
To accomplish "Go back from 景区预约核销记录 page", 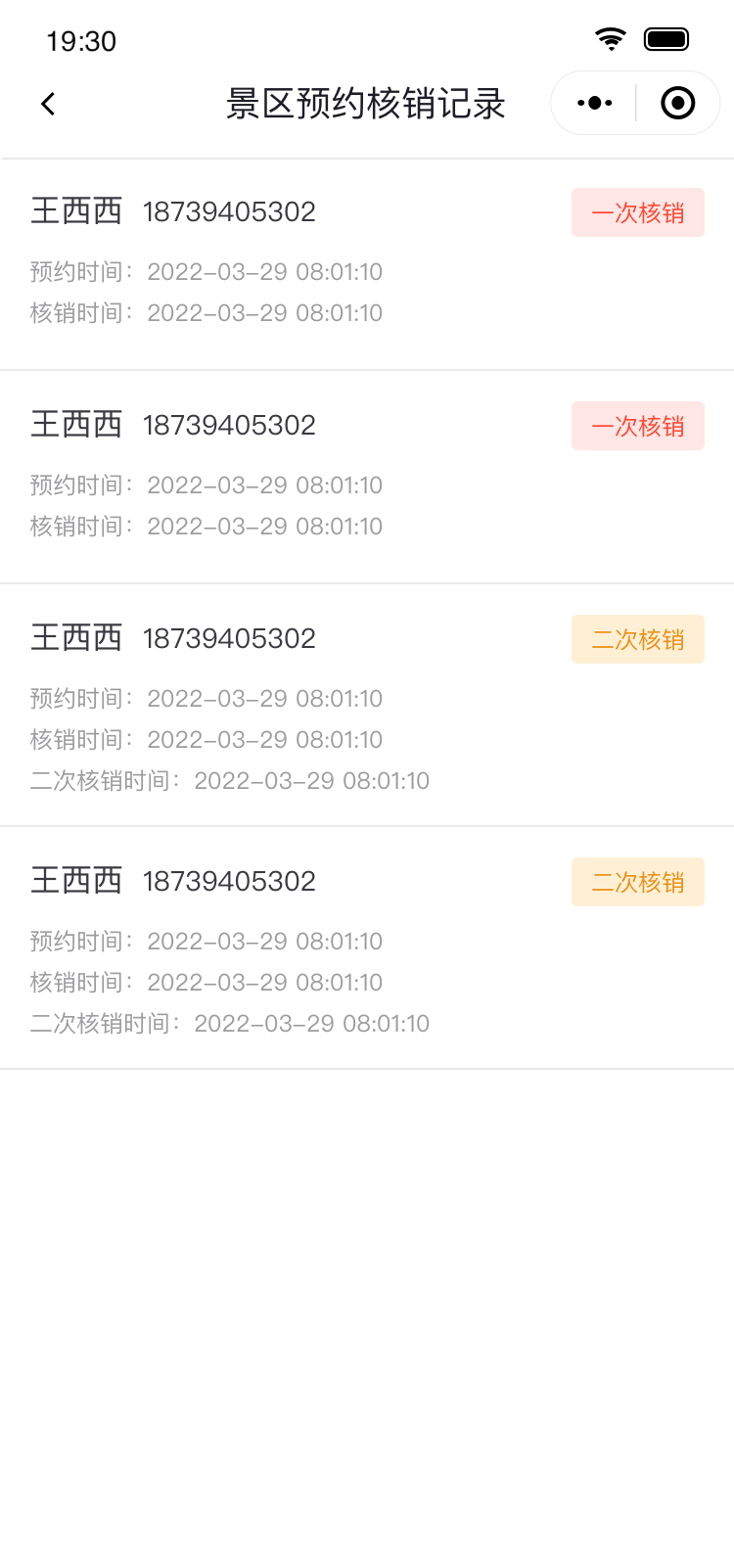I will coord(48,104).
